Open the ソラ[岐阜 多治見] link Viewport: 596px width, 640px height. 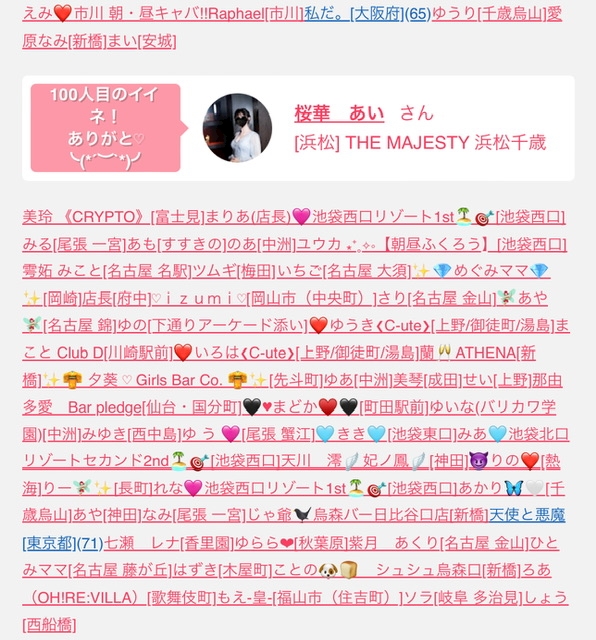coord(461,598)
